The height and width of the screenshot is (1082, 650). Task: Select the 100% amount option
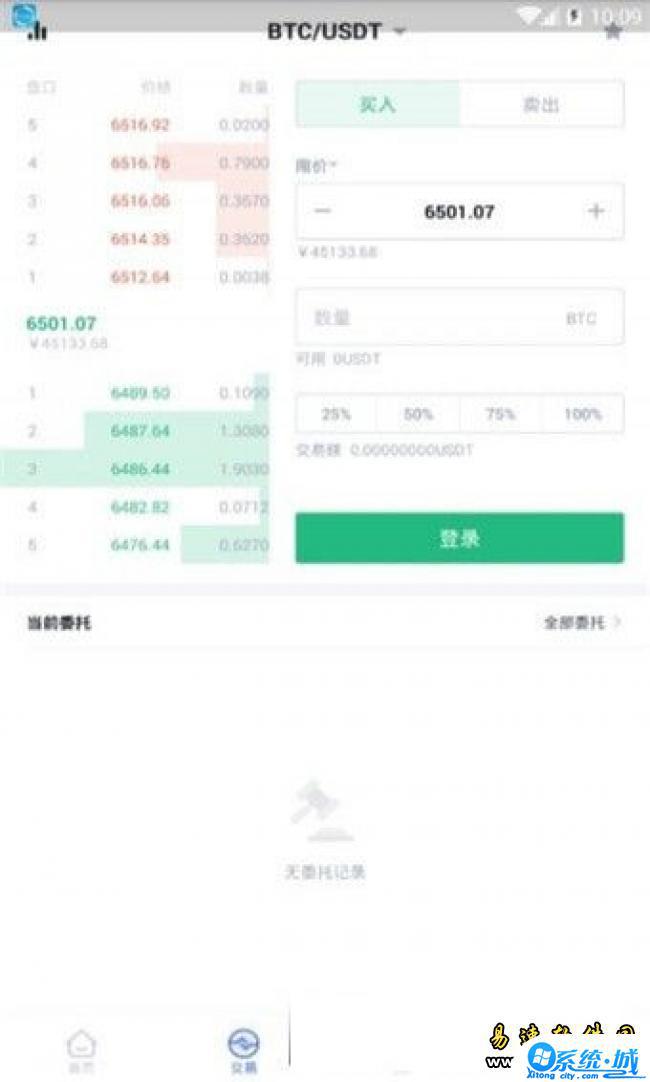click(x=583, y=414)
